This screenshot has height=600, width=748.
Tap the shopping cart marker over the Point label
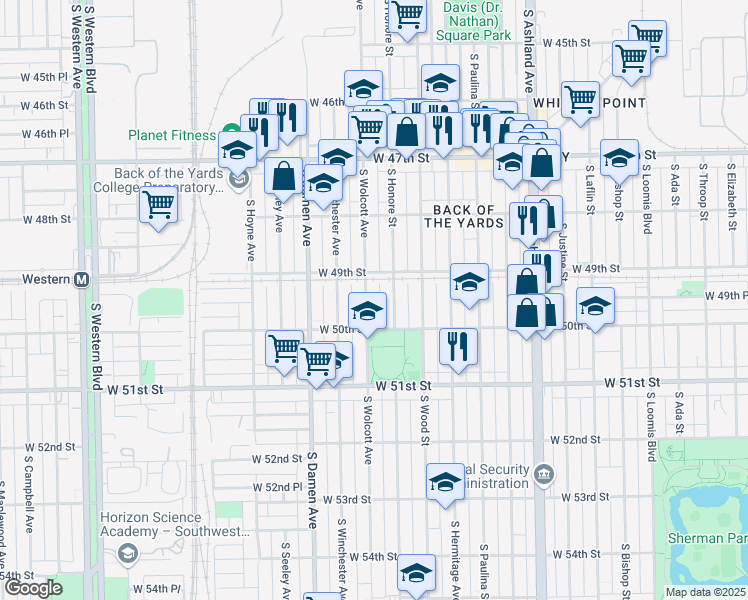581,101
